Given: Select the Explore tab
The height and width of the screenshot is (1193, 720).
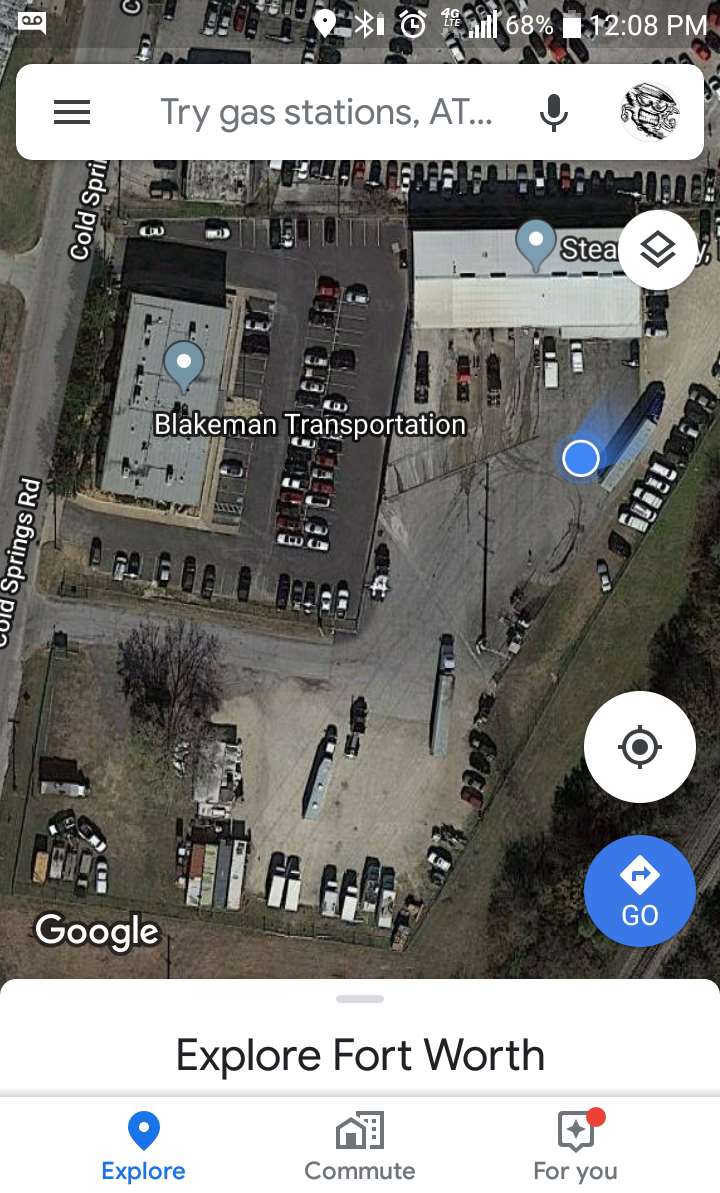Looking at the screenshot, I should click(144, 1145).
